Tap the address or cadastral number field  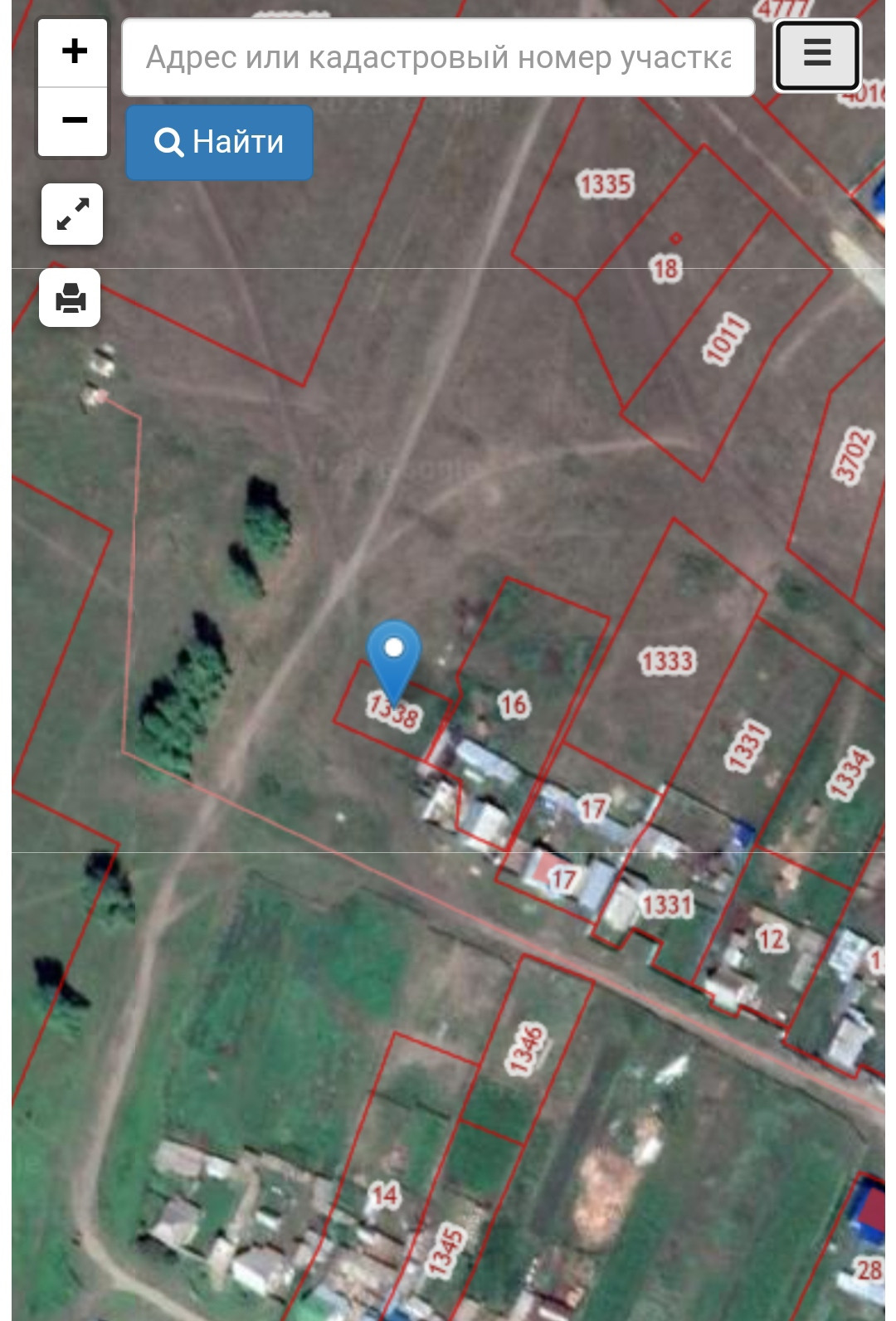coord(438,57)
